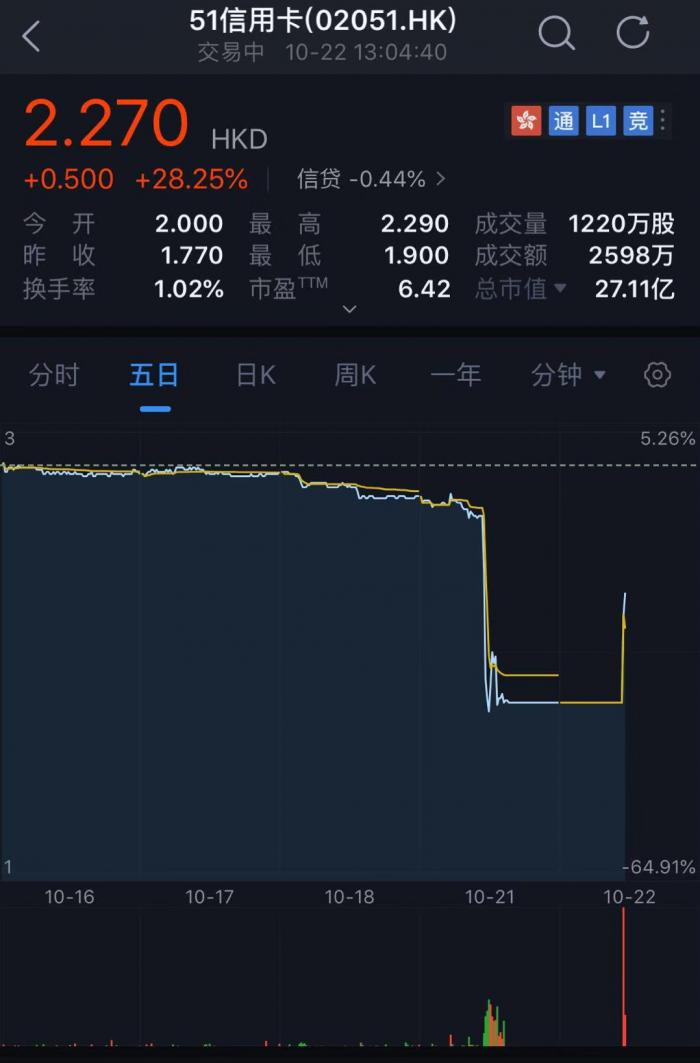Show the 周K chart
The height and width of the screenshot is (1063, 700).
355,375
